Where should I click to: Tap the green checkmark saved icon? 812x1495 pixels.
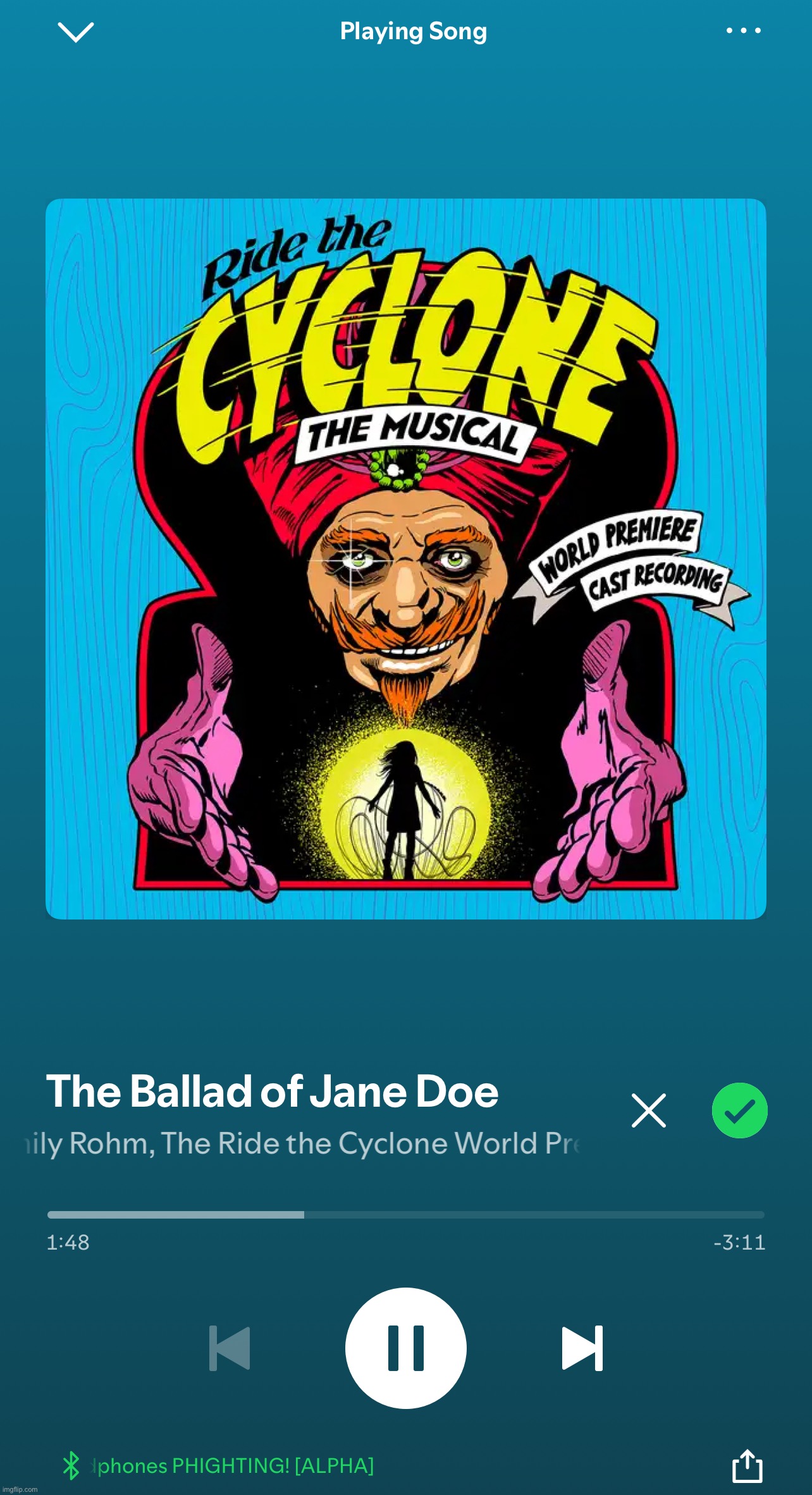(x=739, y=1110)
